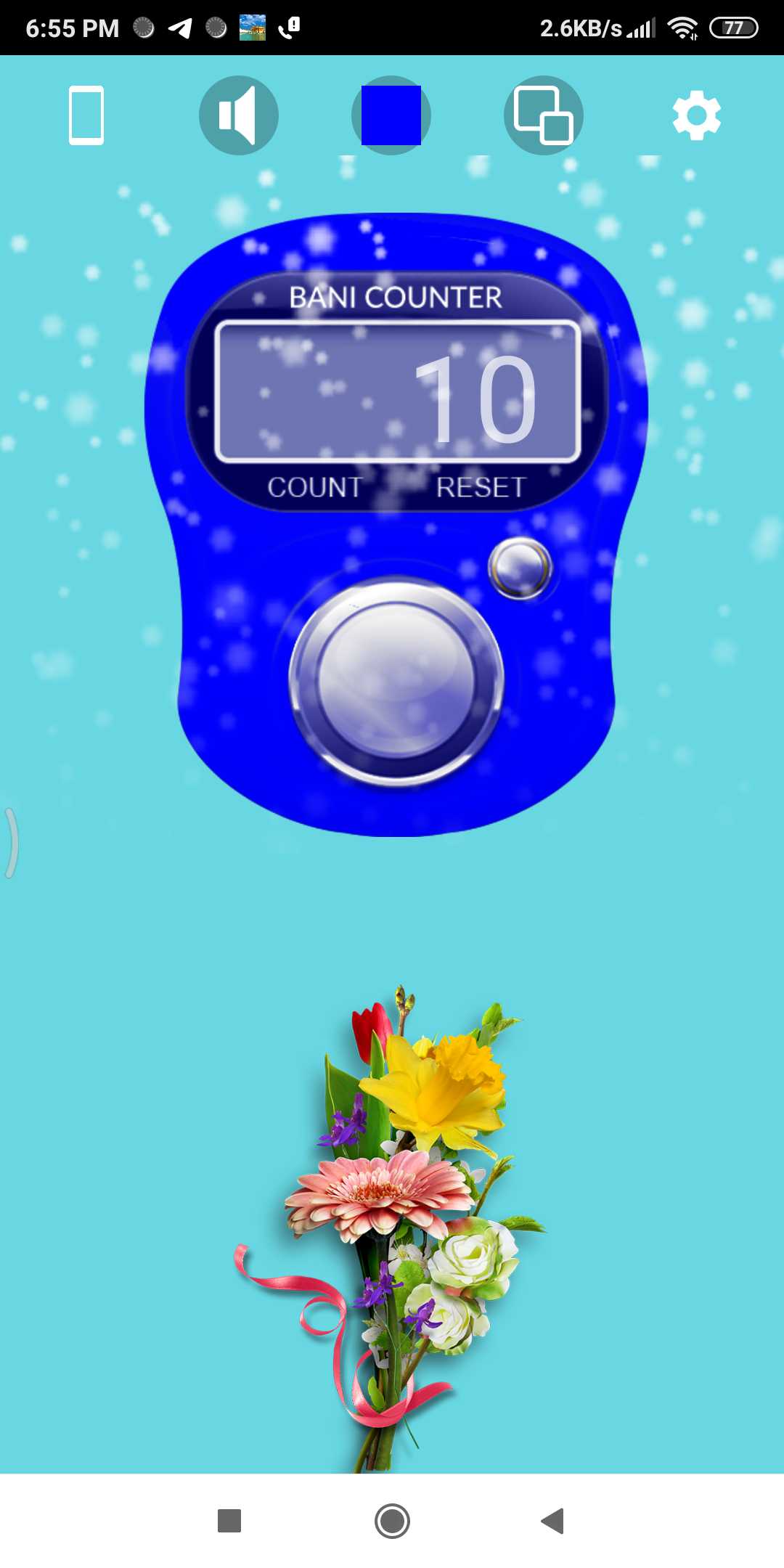Go to the home screen
The height and width of the screenshot is (1568, 784).
click(392, 1521)
